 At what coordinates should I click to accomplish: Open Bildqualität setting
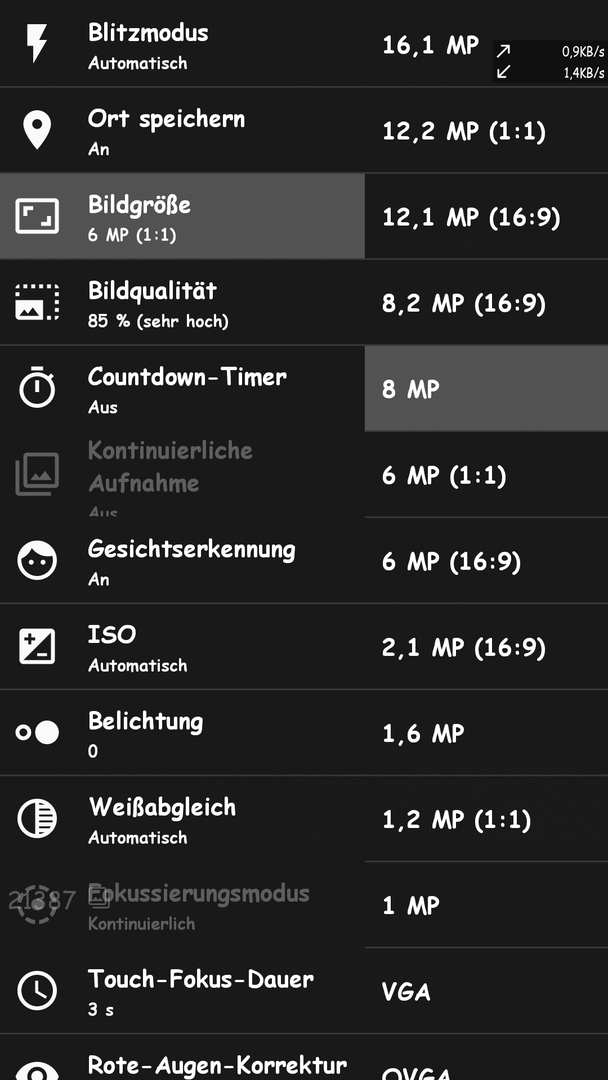(x=182, y=302)
